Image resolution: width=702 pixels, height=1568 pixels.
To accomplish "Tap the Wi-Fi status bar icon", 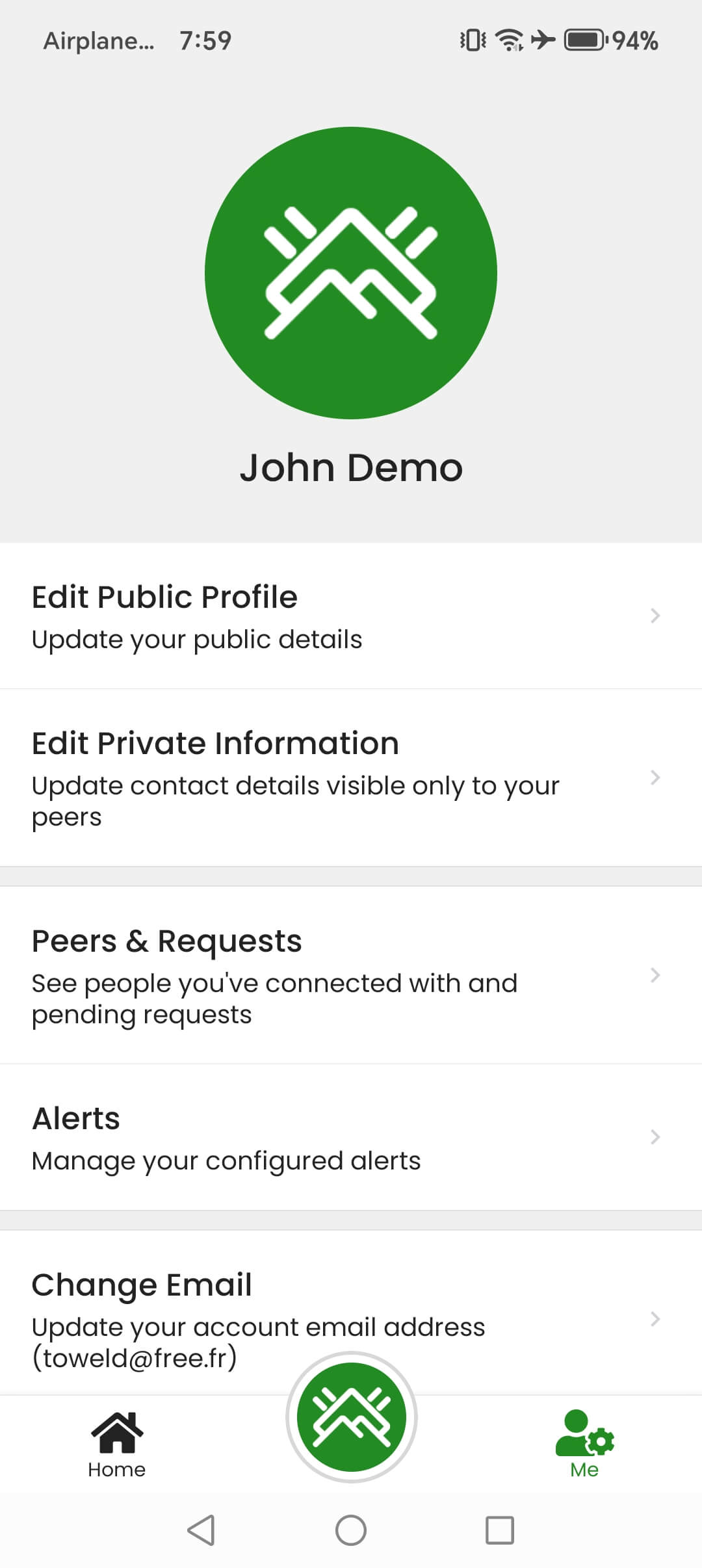I will click(x=506, y=40).
